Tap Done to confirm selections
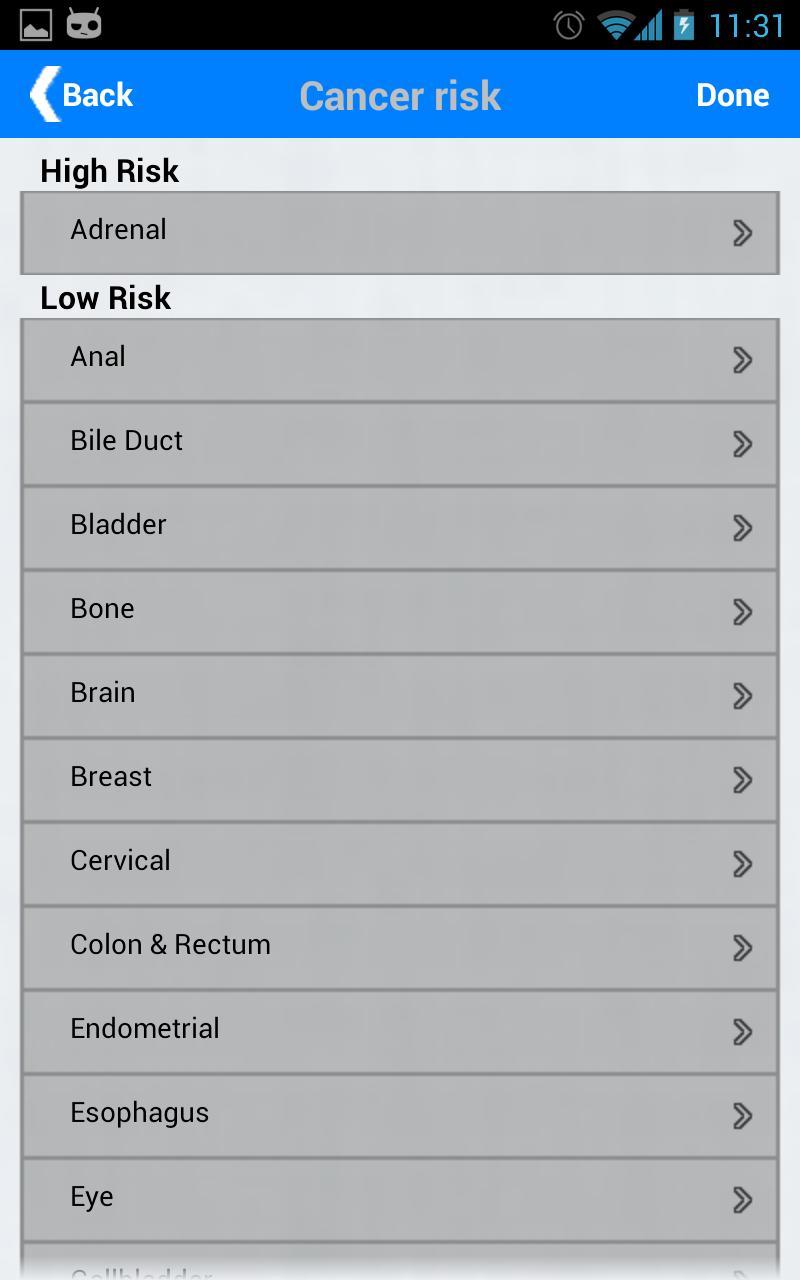This screenshot has height=1280, width=800. click(x=732, y=94)
